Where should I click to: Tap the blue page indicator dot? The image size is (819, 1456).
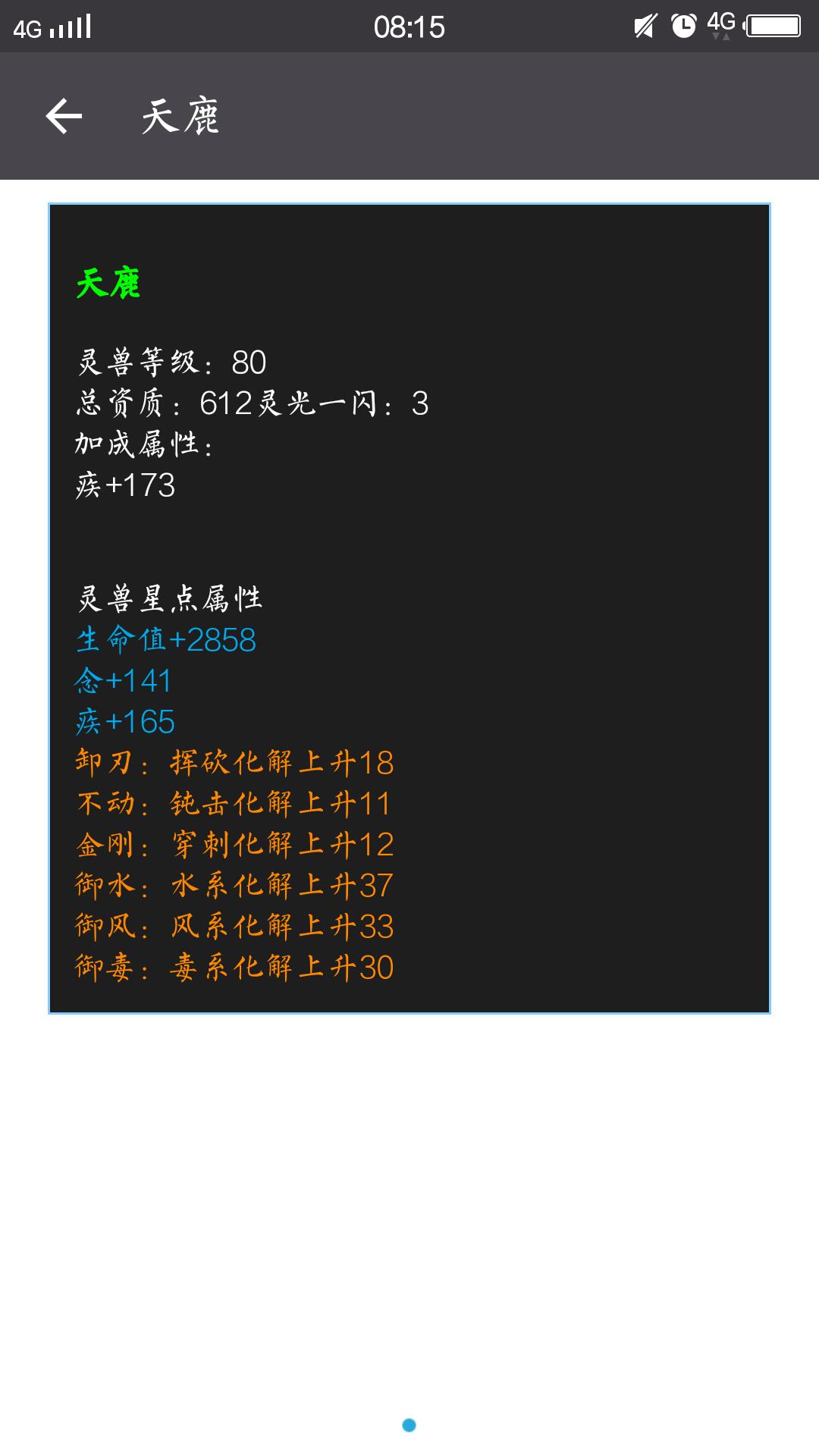[x=409, y=1425]
